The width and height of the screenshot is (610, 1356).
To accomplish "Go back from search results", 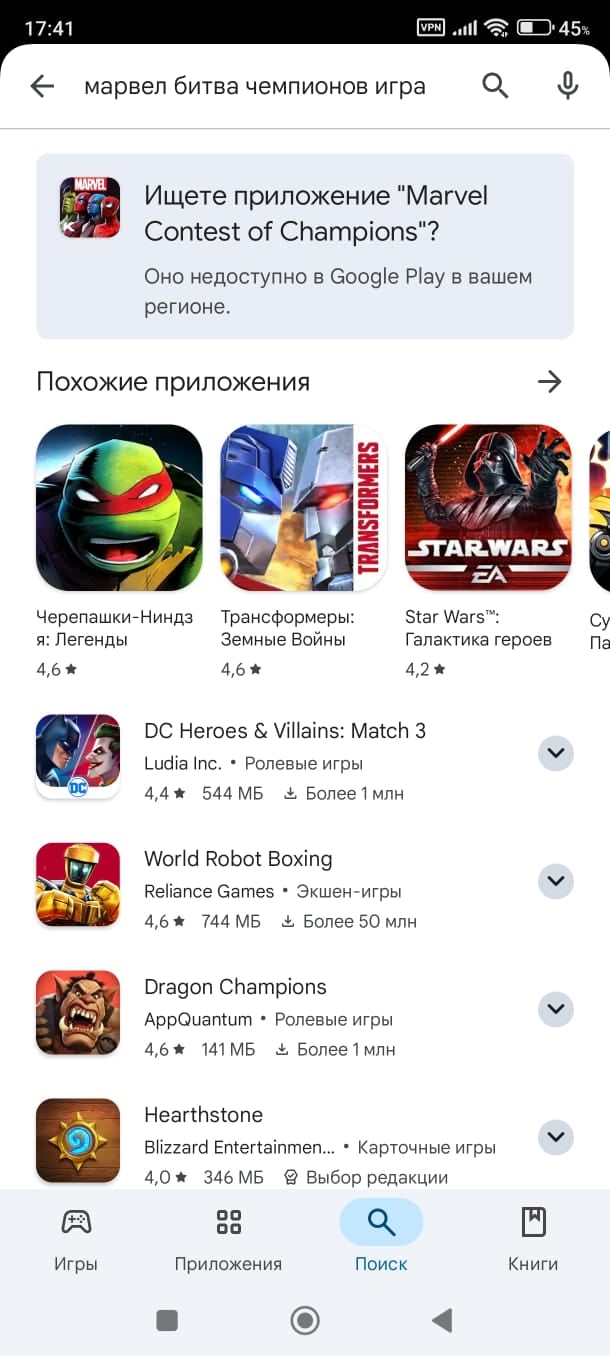I will click(x=42, y=86).
